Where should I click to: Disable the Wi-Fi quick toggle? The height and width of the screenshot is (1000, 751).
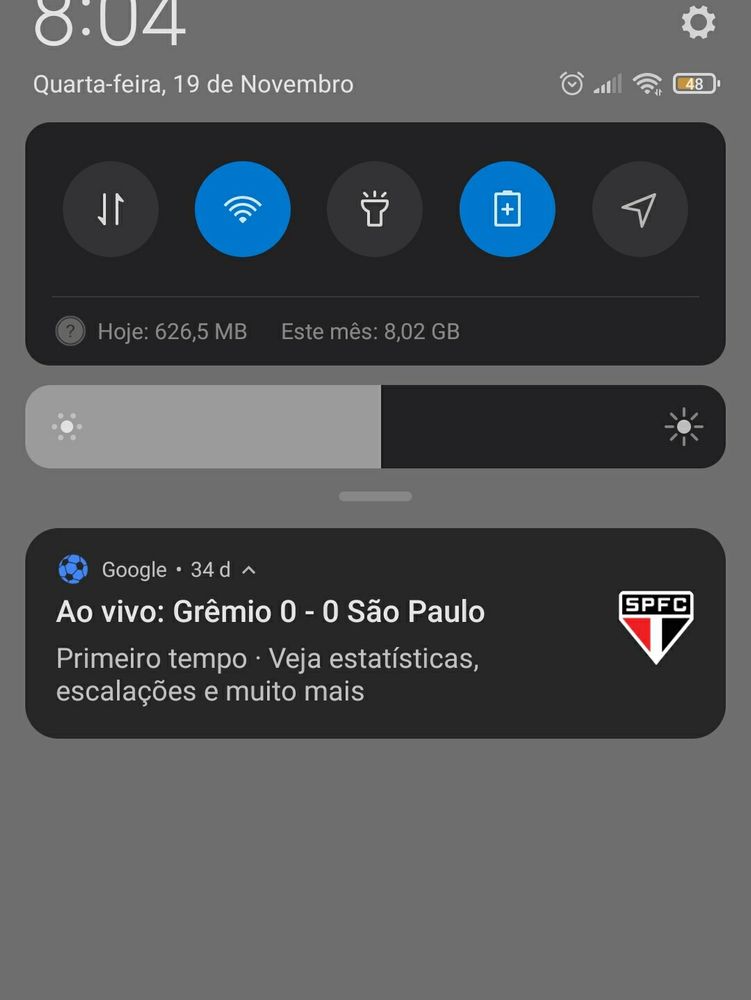tap(242, 208)
